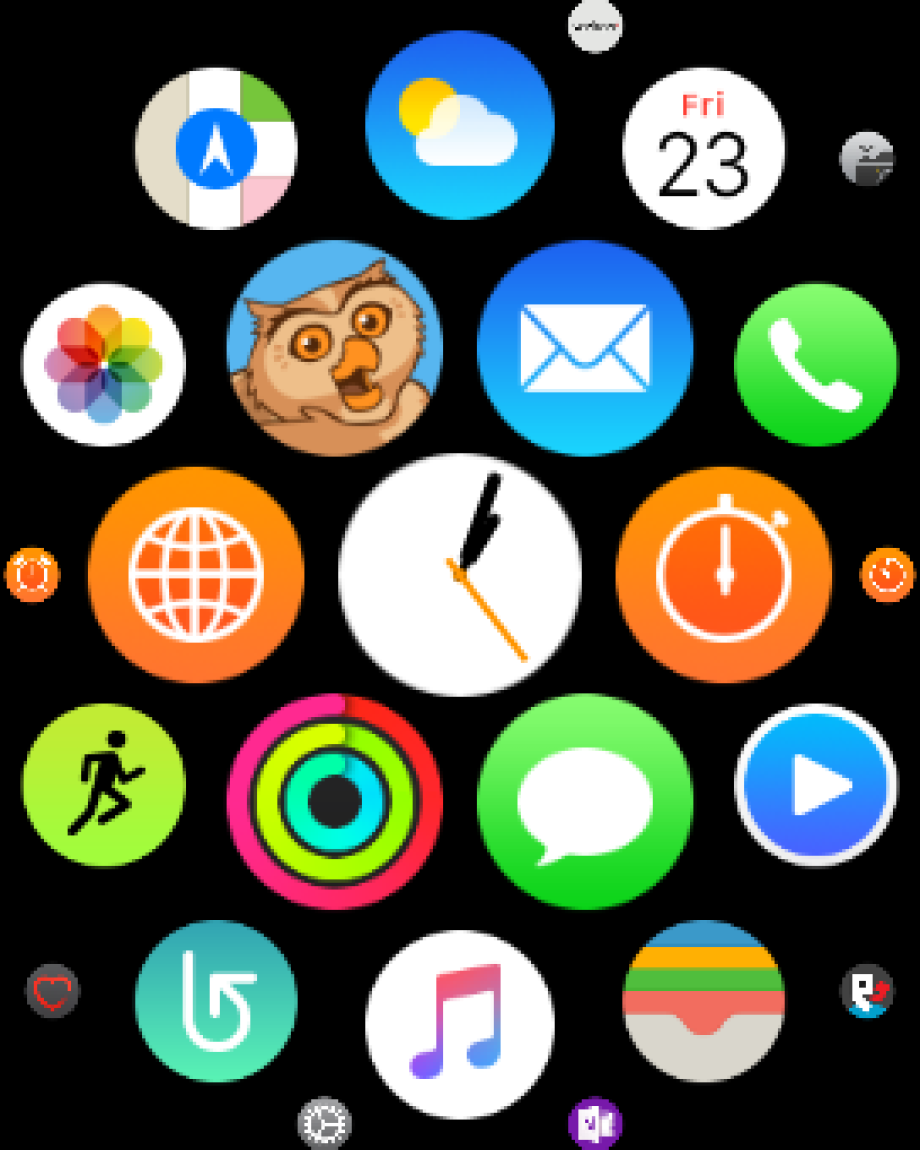
Task: Open the Mail app
Action: pos(585,348)
